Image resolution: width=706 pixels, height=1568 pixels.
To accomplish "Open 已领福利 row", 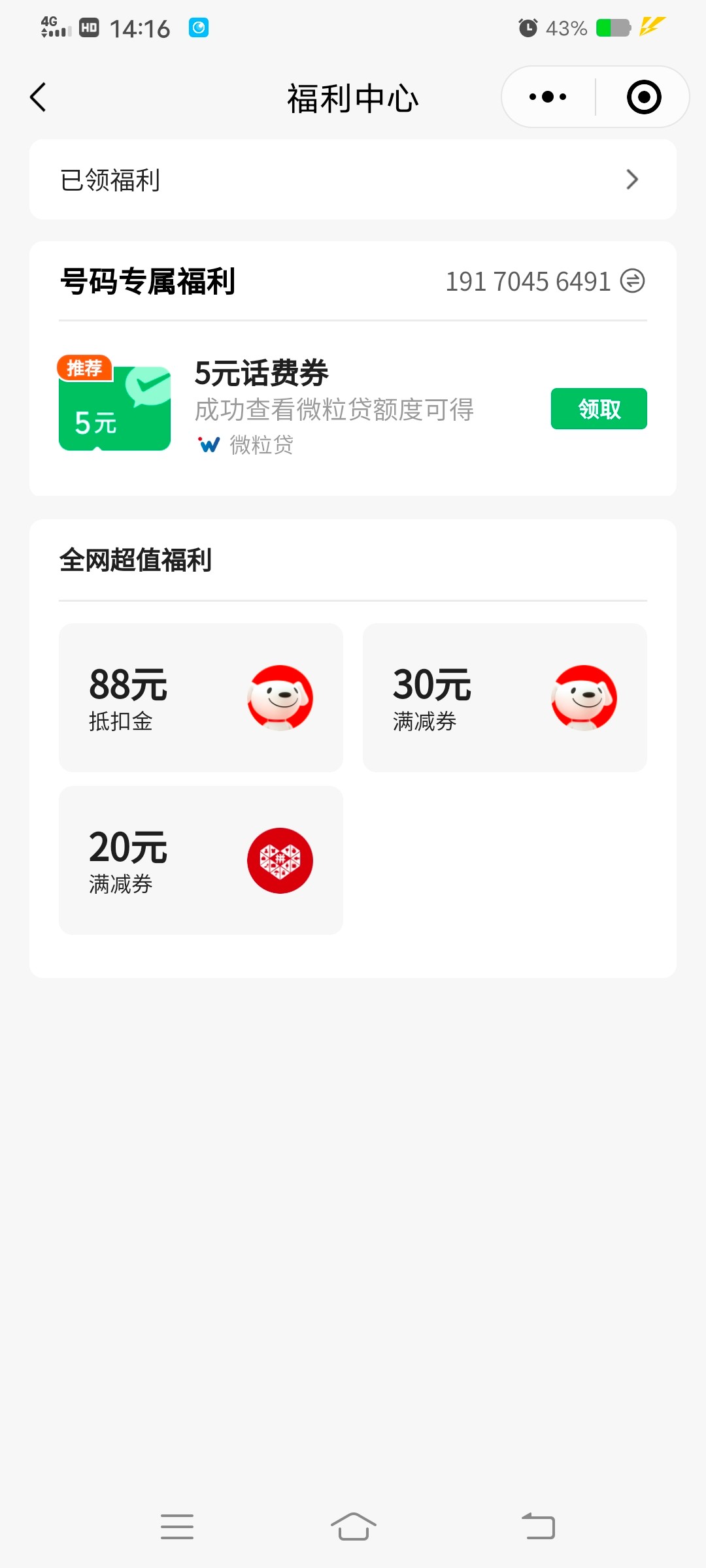I will (x=353, y=180).
